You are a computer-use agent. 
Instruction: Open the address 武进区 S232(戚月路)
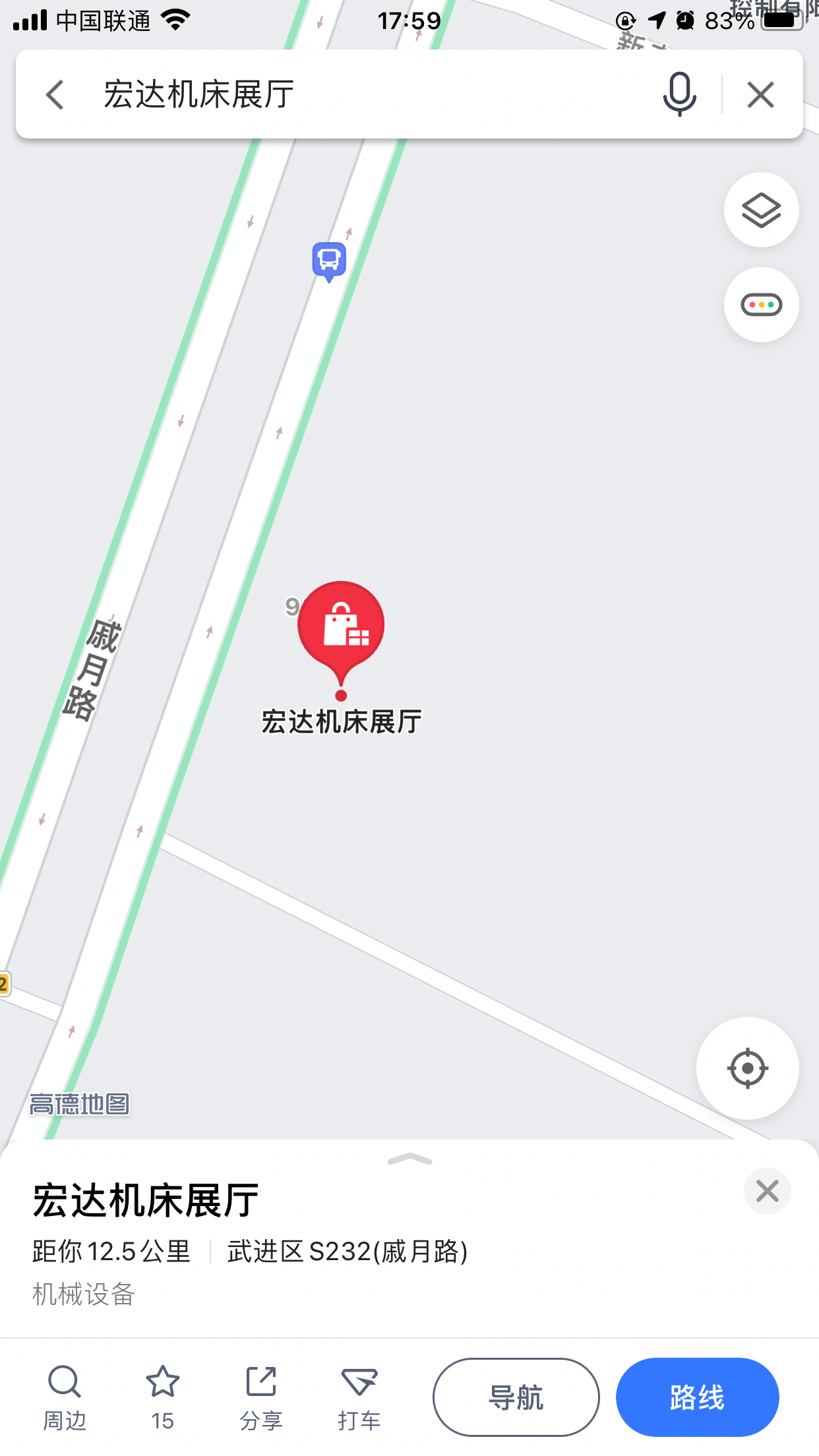pyautogui.click(x=347, y=1252)
